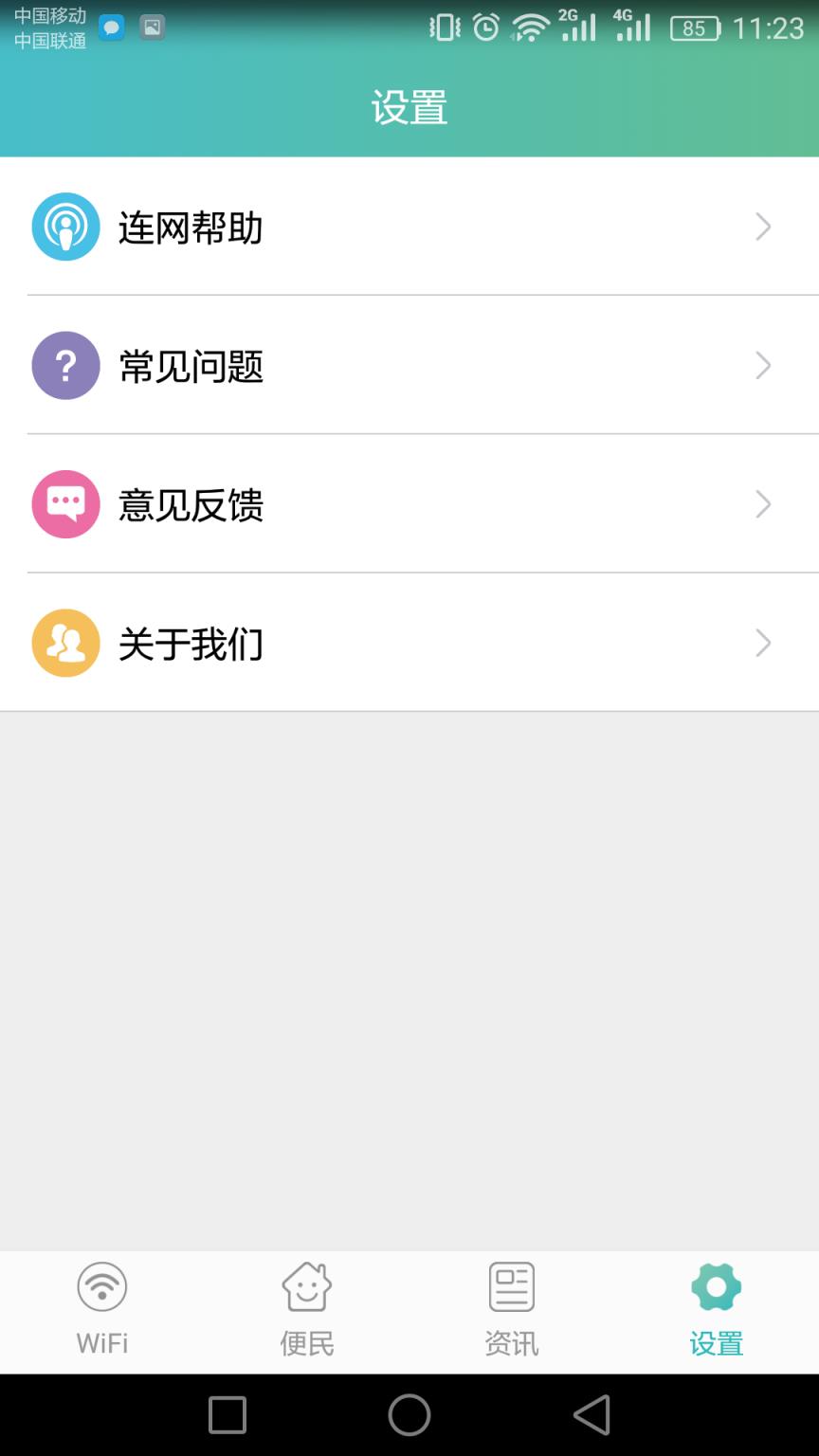Tap the pink 意见反馈 feedback chat icon
The height and width of the screenshot is (1456, 819).
tap(65, 503)
